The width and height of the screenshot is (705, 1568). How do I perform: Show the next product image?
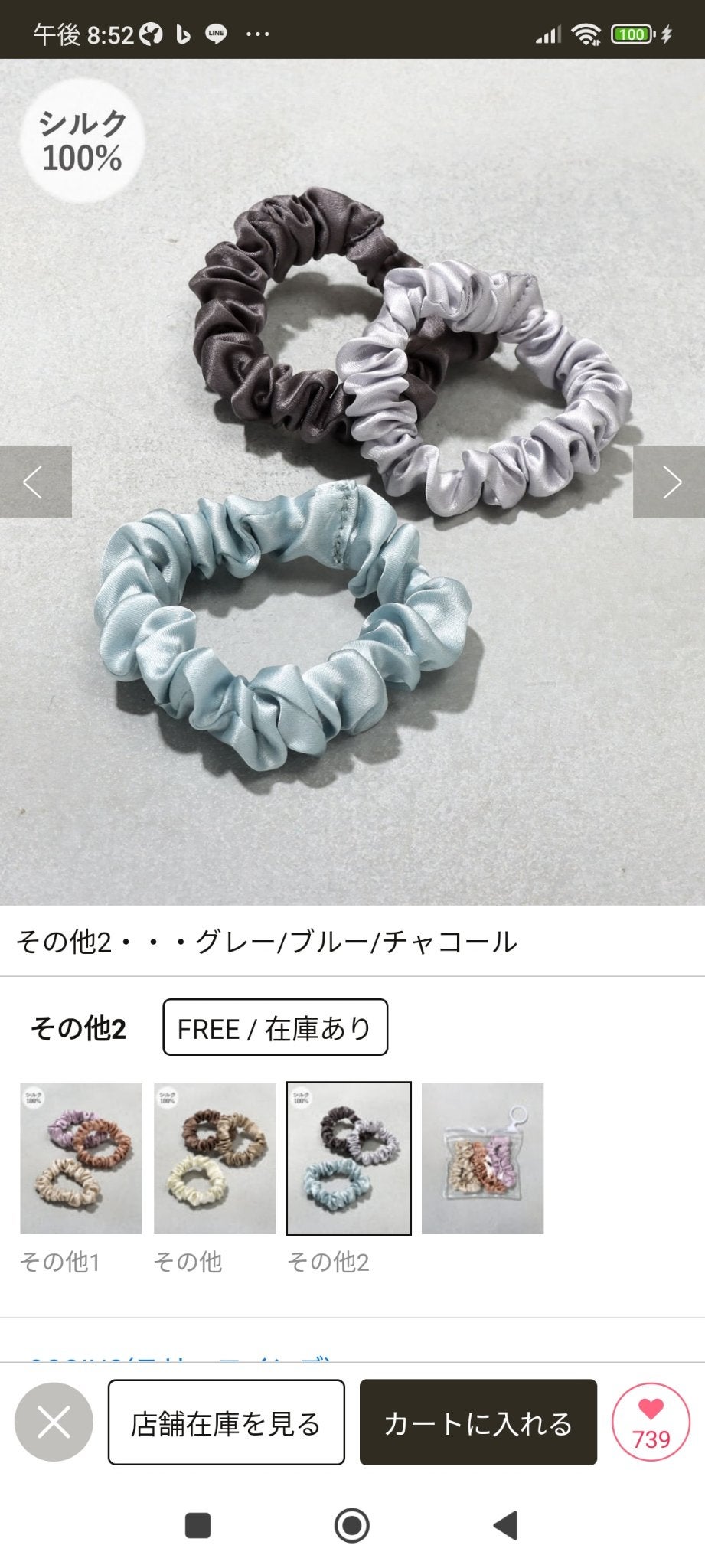669,482
